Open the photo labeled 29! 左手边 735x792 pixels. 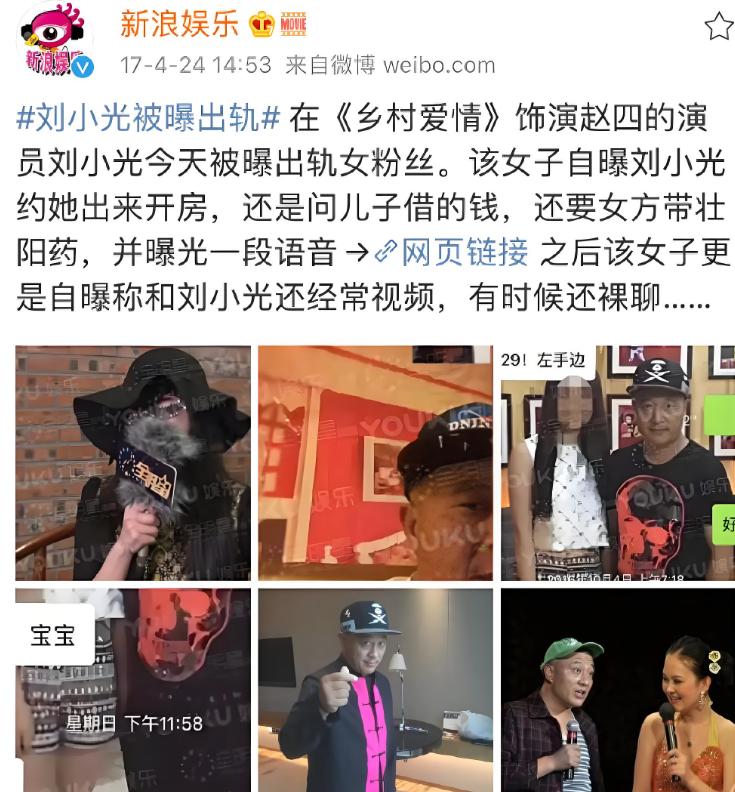point(617,463)
